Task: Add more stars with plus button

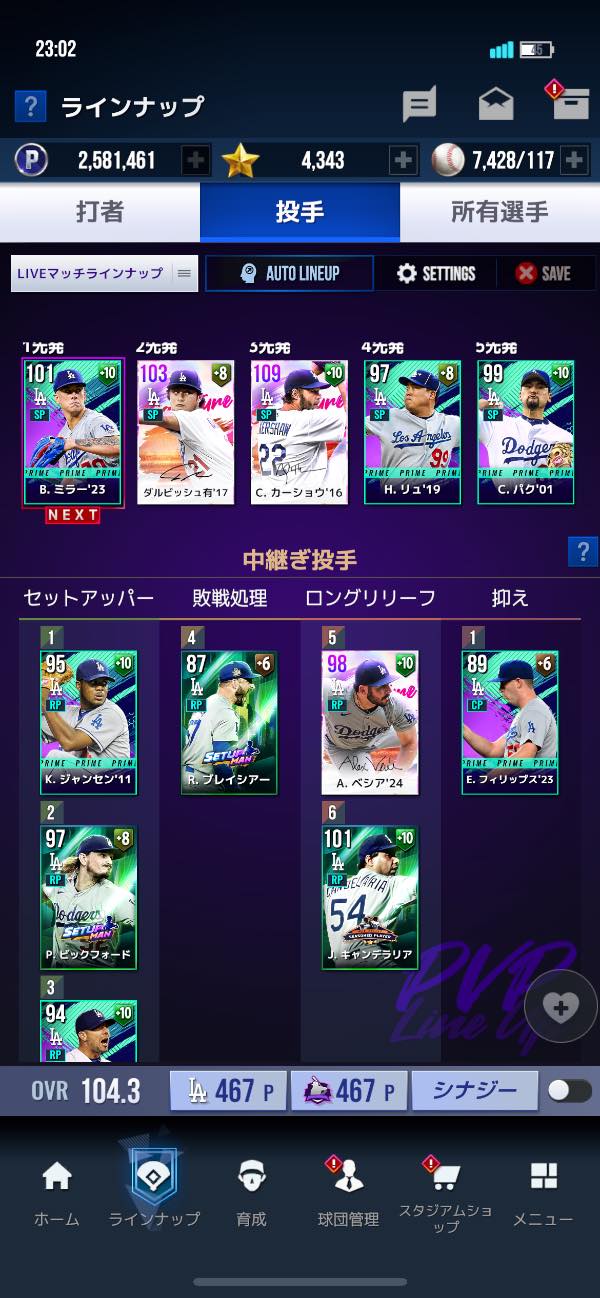Action: tap(403, 160)
